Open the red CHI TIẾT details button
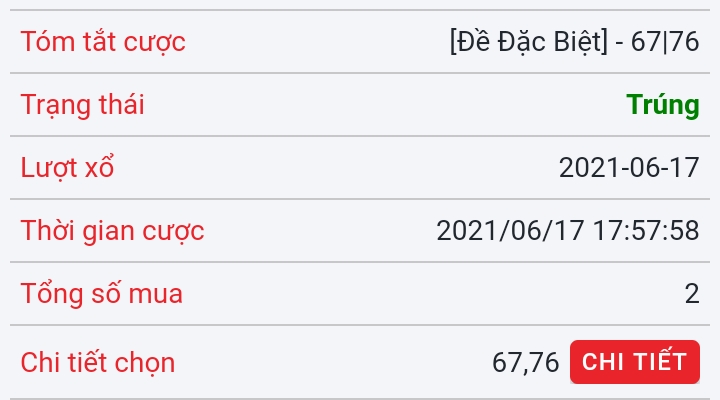Image resolution: width=720 pixels, height=400 pixels. point(634,362)
